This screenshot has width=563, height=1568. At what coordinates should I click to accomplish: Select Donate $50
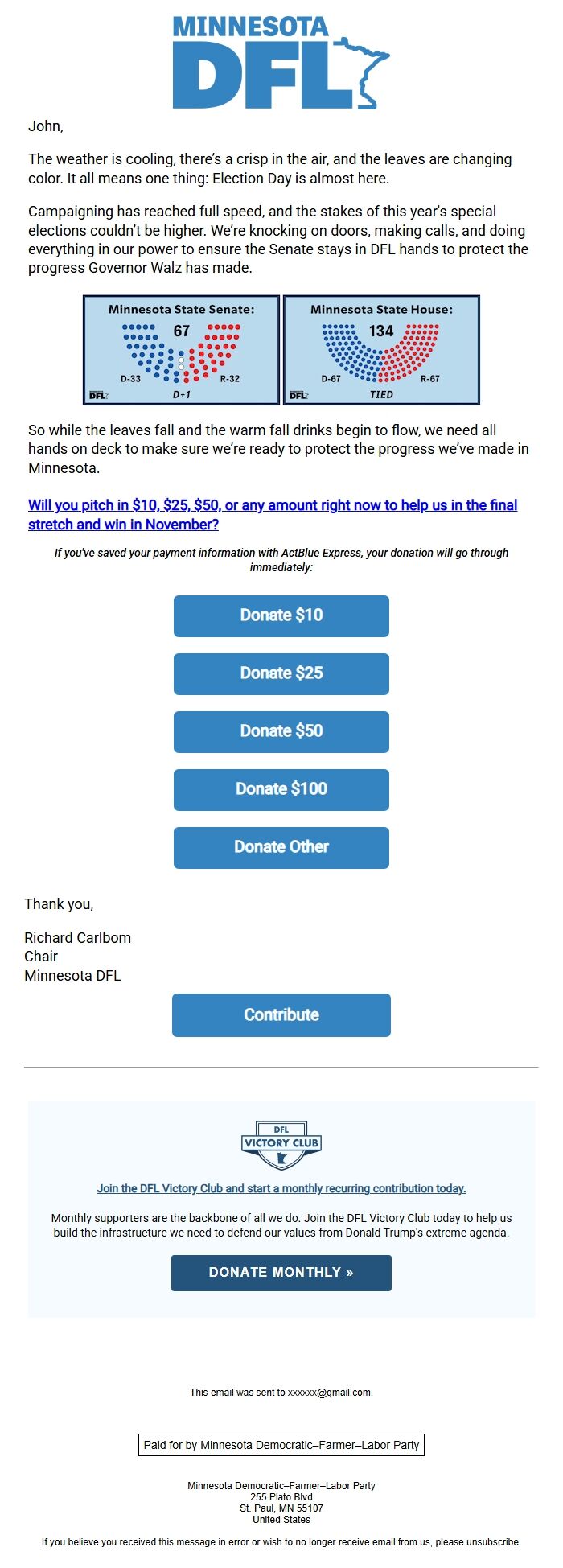click(281, 731)
